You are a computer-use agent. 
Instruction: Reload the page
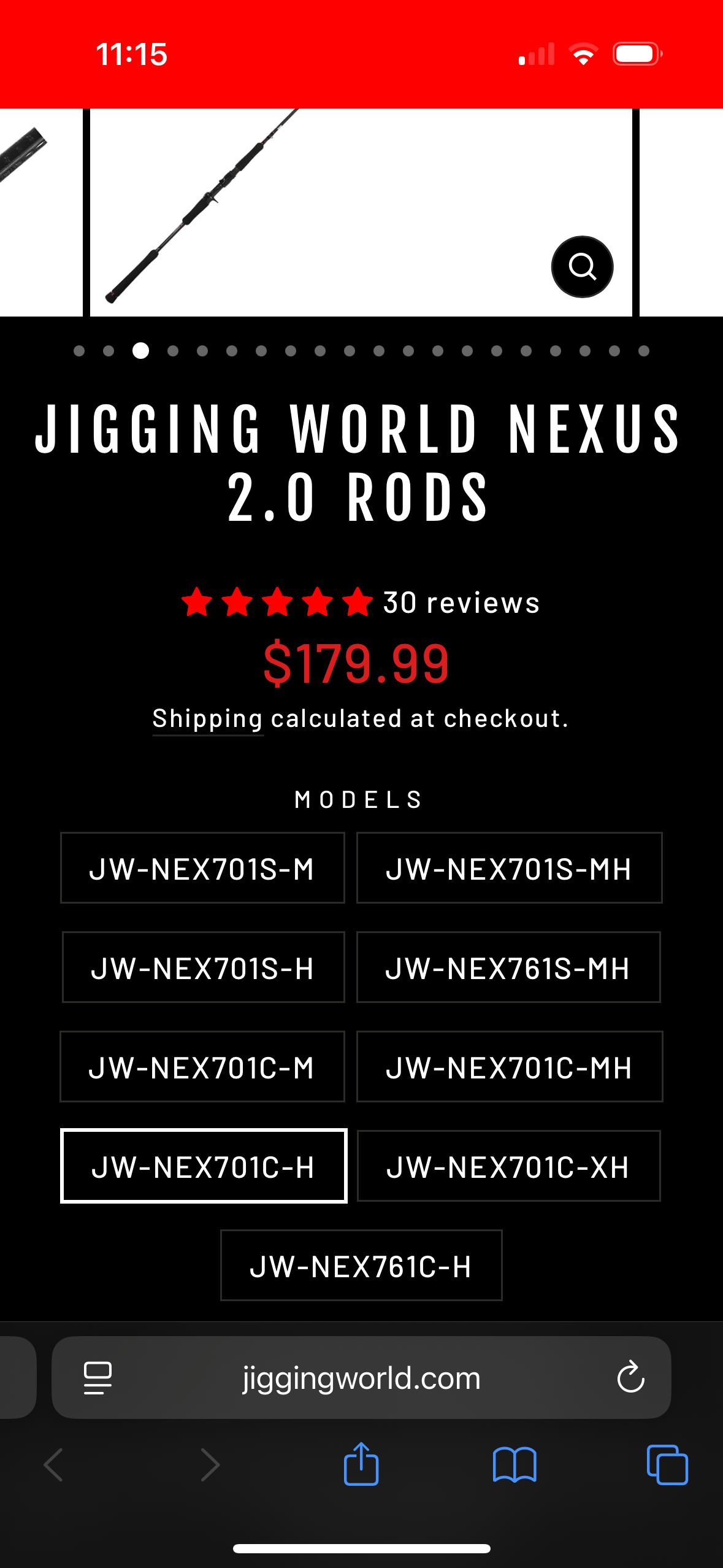(x=630, y=1378)
